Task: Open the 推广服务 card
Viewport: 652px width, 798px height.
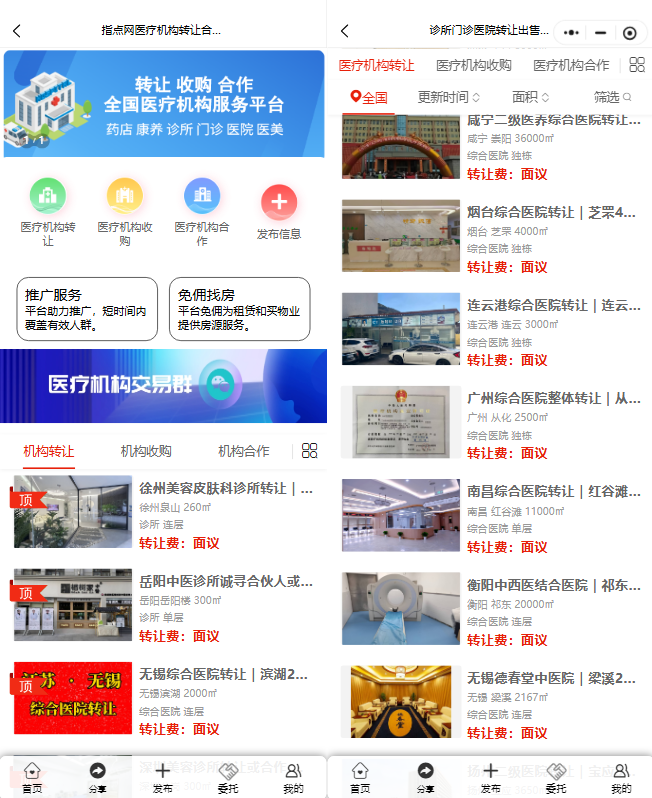Action: coord(87,309)
